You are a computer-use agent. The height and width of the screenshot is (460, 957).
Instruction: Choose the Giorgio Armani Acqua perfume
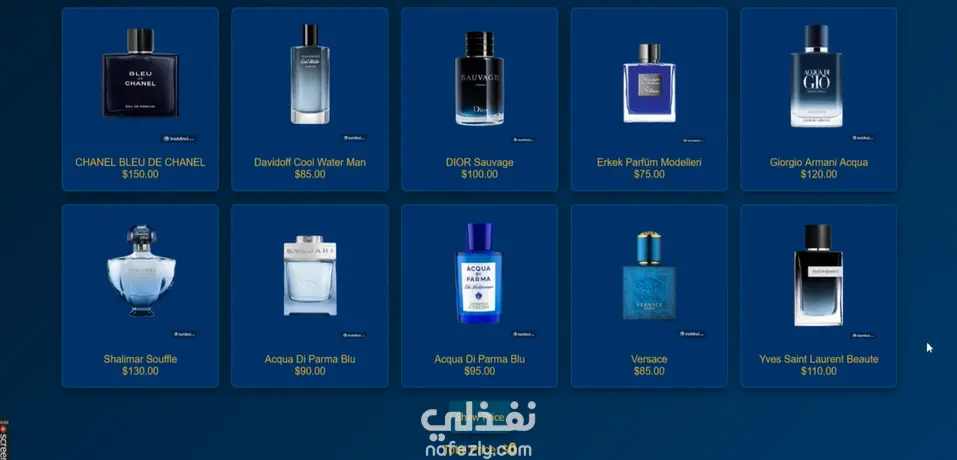(x=818, y=99)
